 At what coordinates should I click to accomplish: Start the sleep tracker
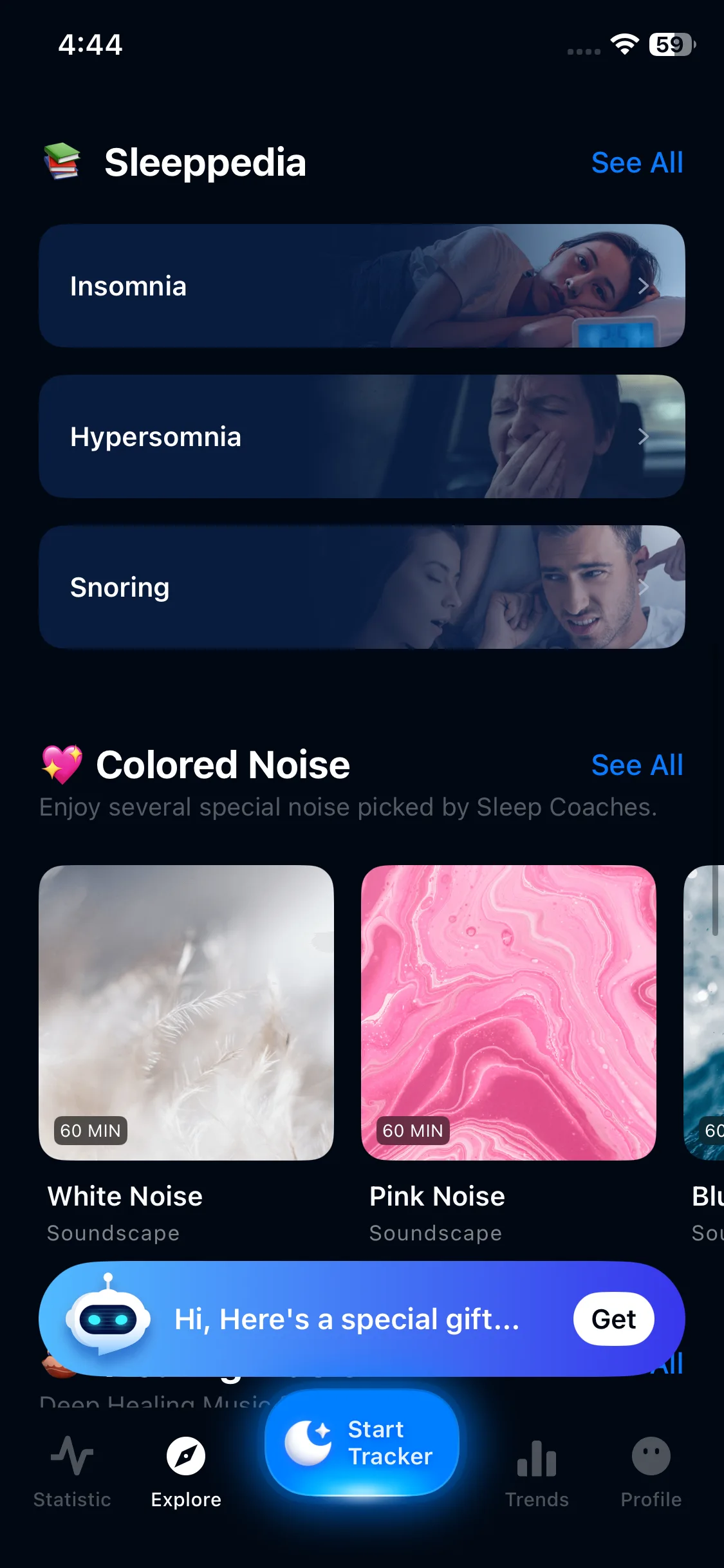click(x=362, y=1442)
